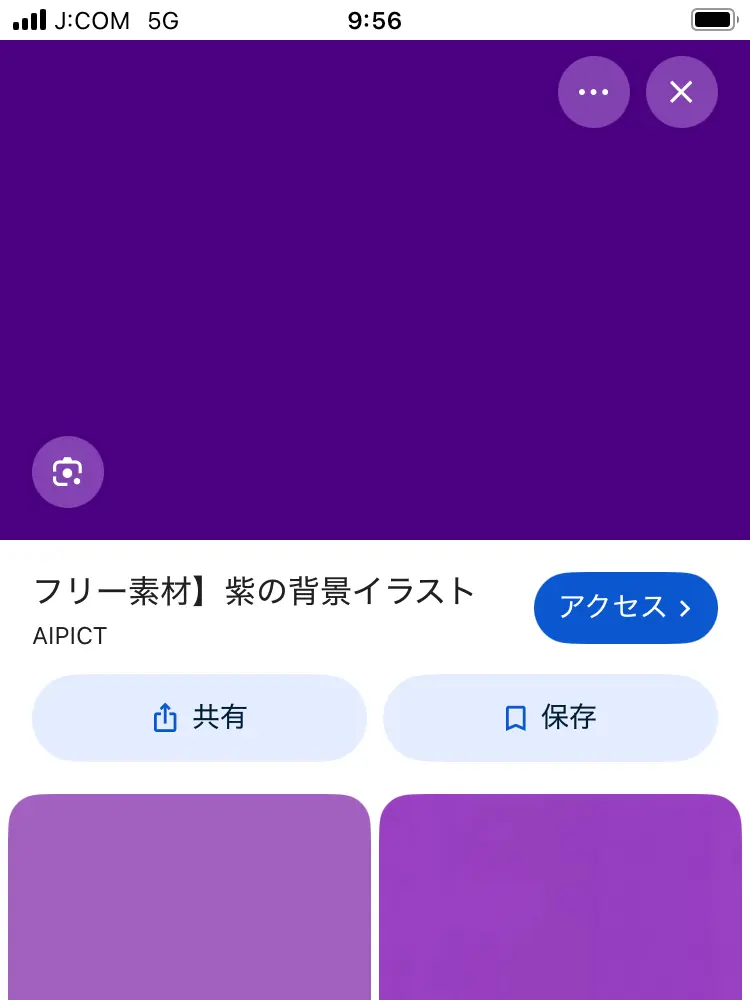Screen dimensions: 750x1000
Task: Tap the clock showing 9:56
Action: tap(375, 20)
